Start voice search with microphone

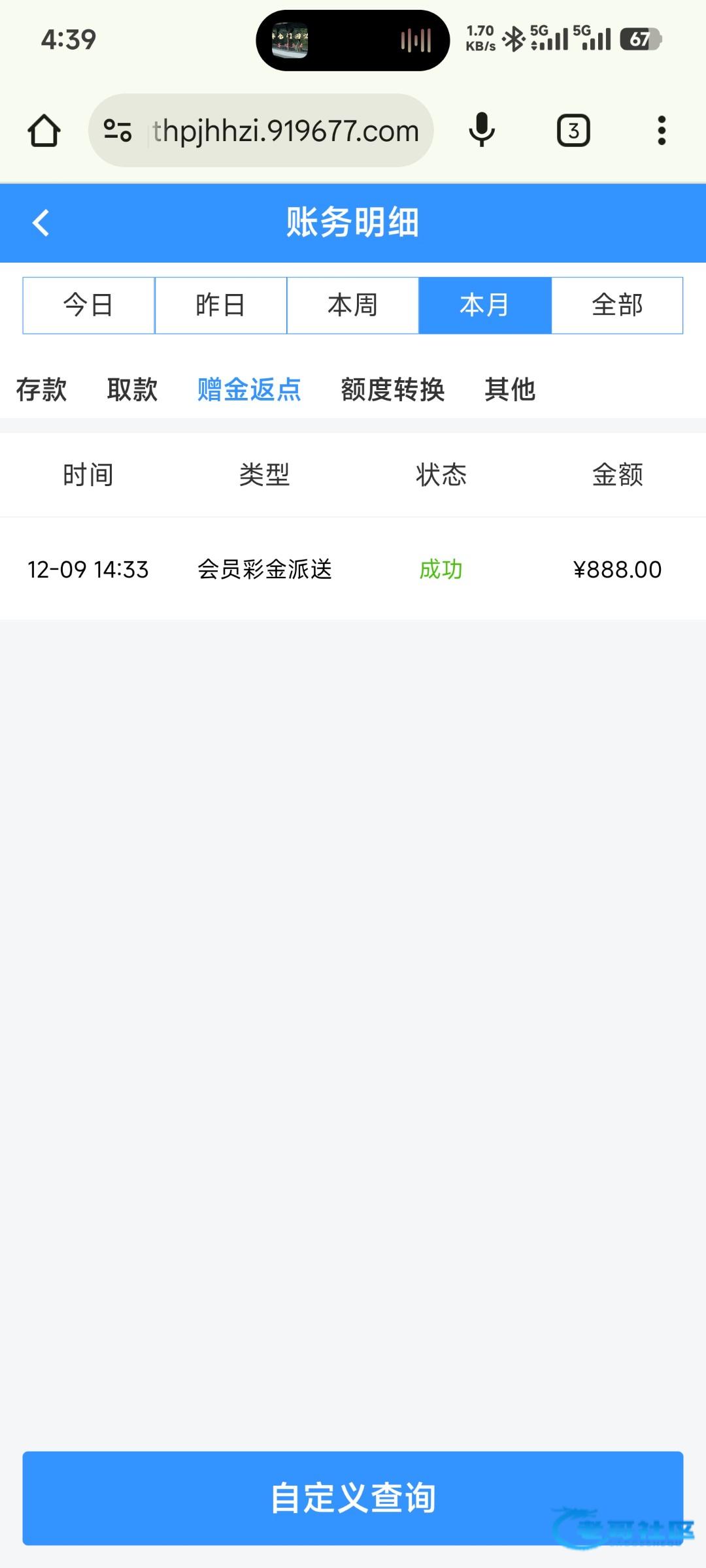click(x=482, y=130)
